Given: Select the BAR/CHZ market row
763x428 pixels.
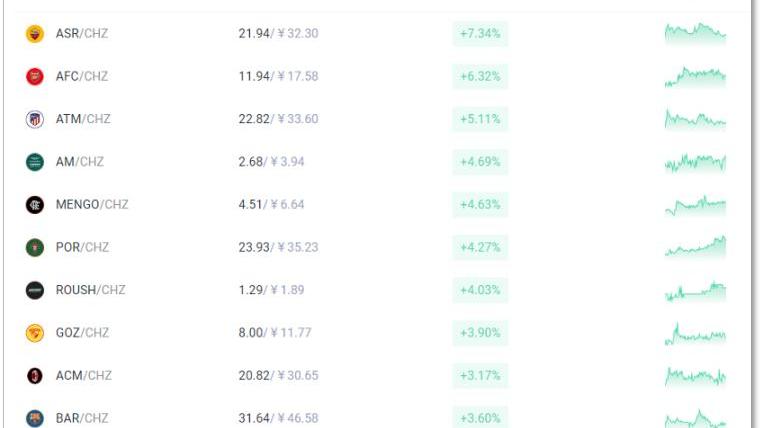Looking at the screenshot, I should (x=81, y=418).
